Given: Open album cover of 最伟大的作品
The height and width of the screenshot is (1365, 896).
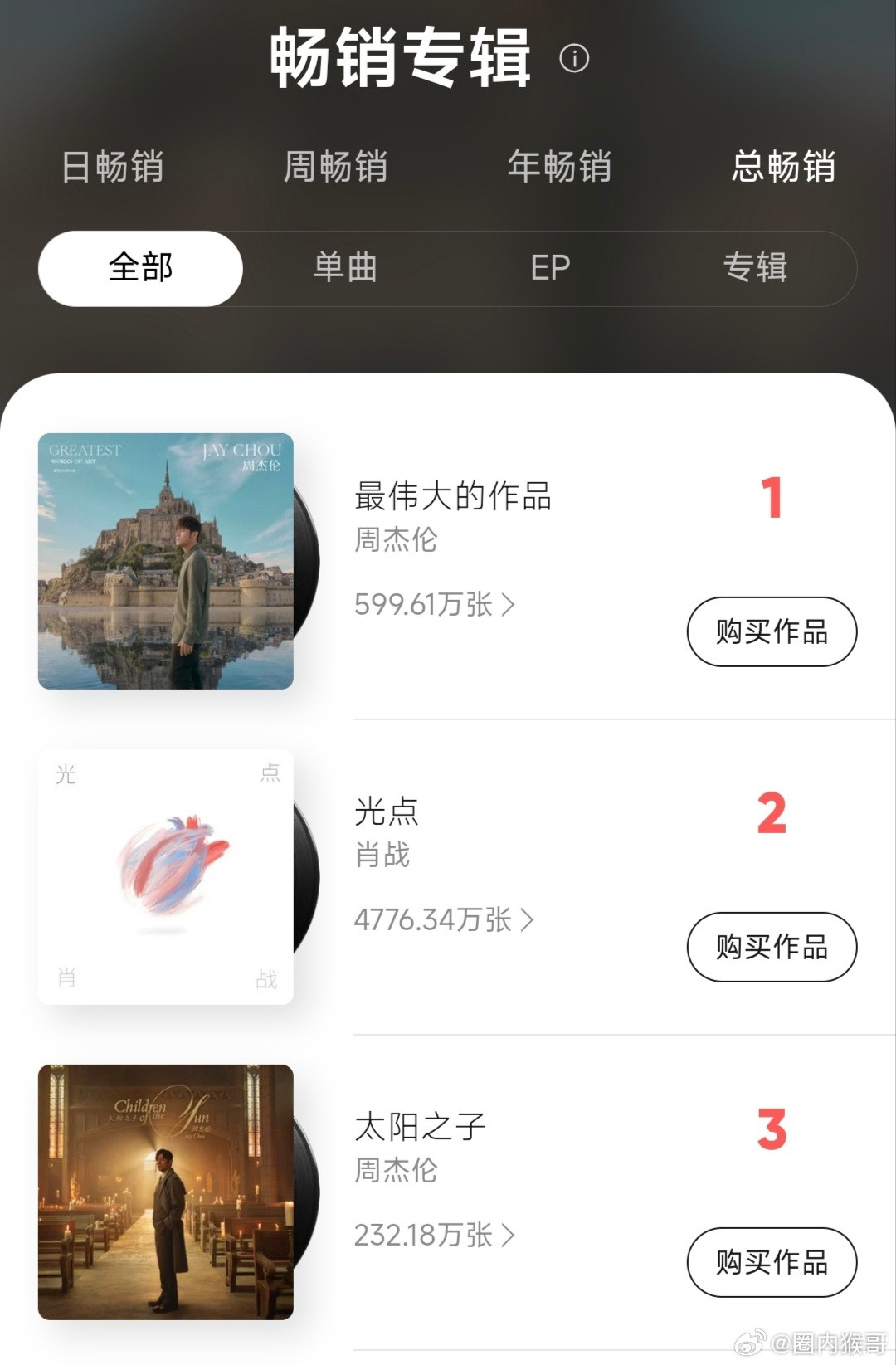Looking at the screenshot, I should tap(166, 560).
